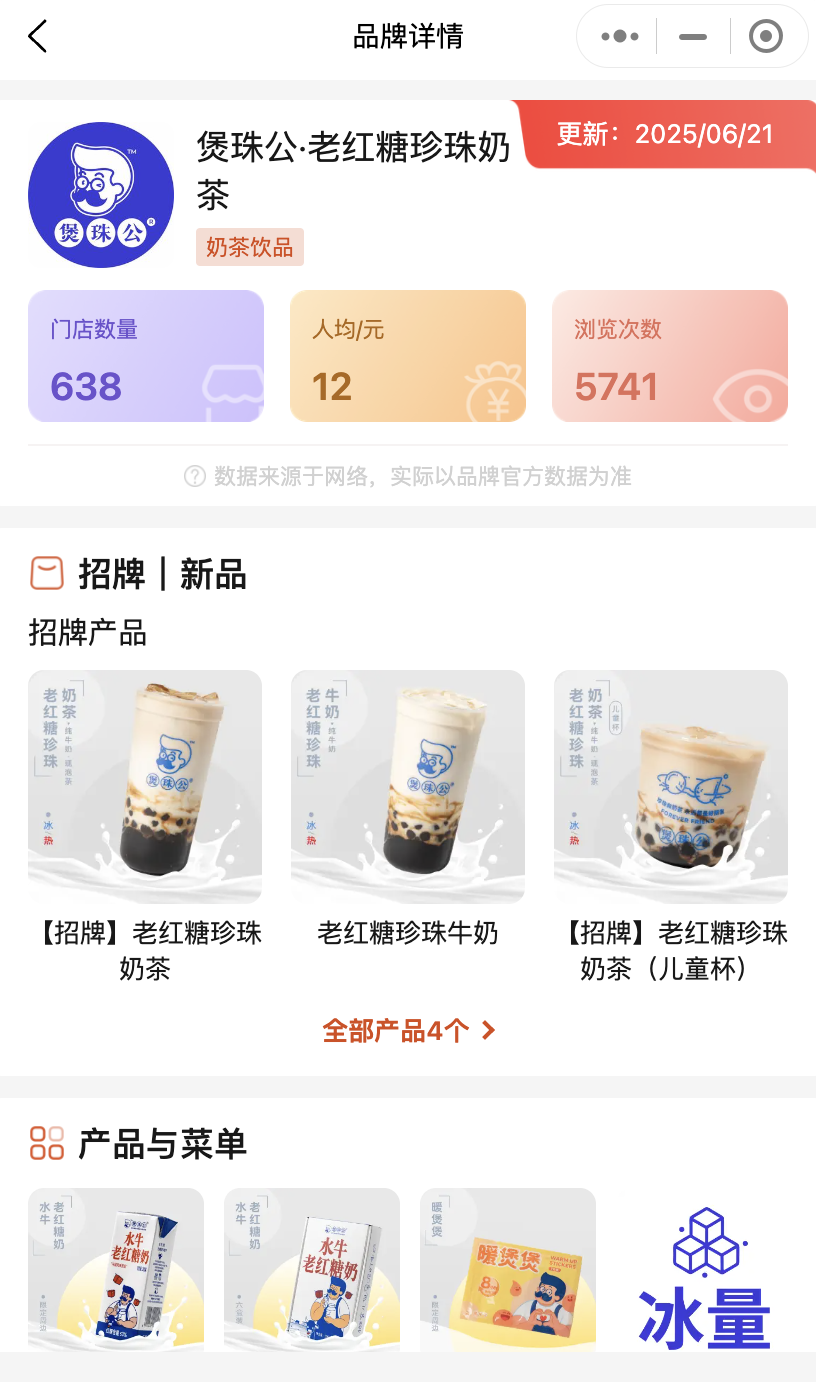The image size is (816, 1382).
Task: Open the 【招牌】老红糖珍珠奶茶 product card
Action: (x=145, y=787)
